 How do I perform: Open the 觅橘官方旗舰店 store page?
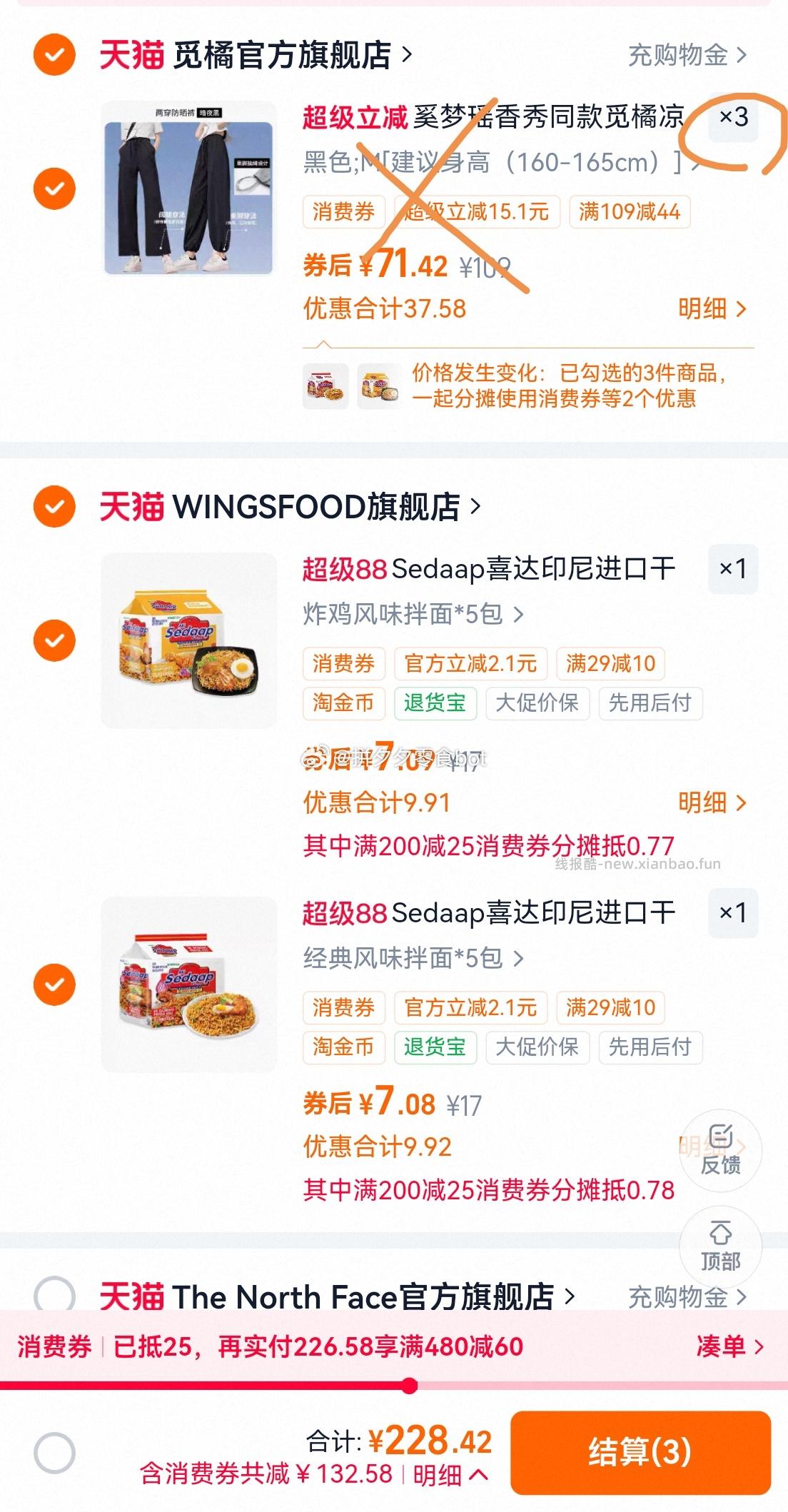tap(282, 55)
